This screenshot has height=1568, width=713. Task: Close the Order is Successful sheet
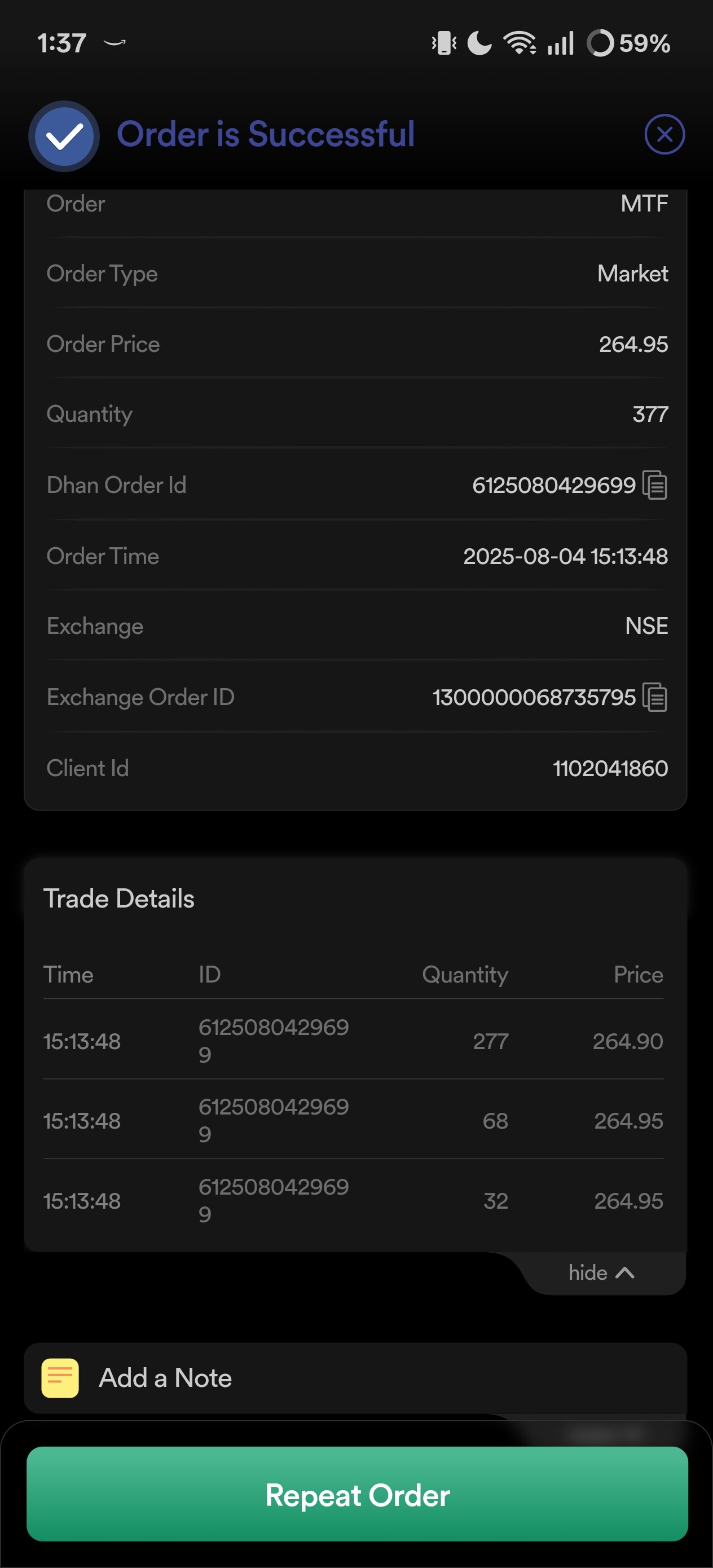click(x=664, y=135)
